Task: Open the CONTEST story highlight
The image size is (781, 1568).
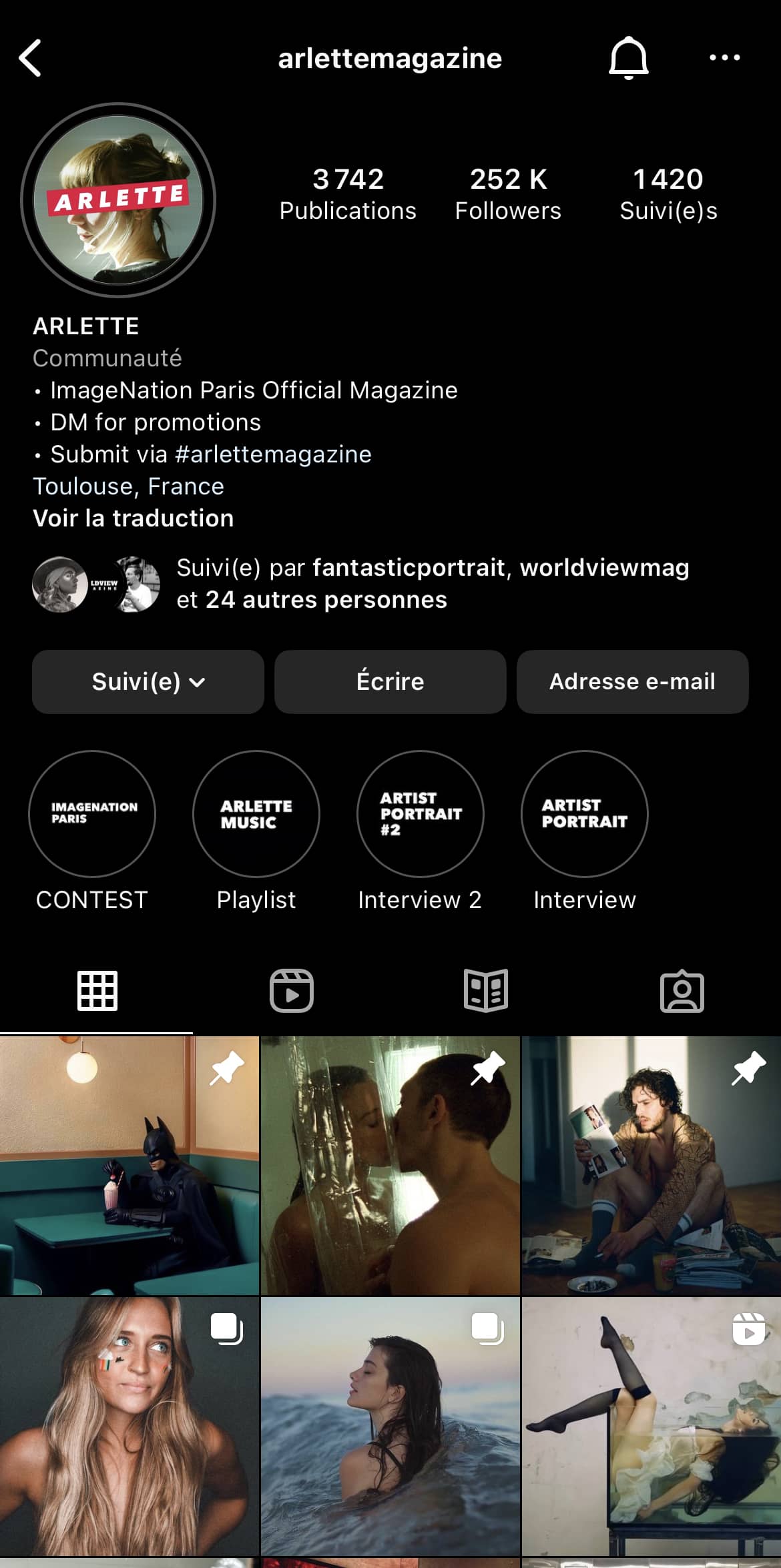Action: 92,814
